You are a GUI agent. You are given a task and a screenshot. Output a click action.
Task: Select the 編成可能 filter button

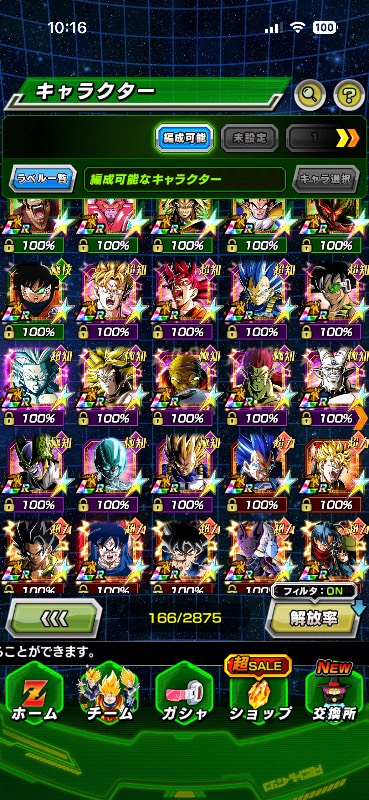[x=184, y=137]
